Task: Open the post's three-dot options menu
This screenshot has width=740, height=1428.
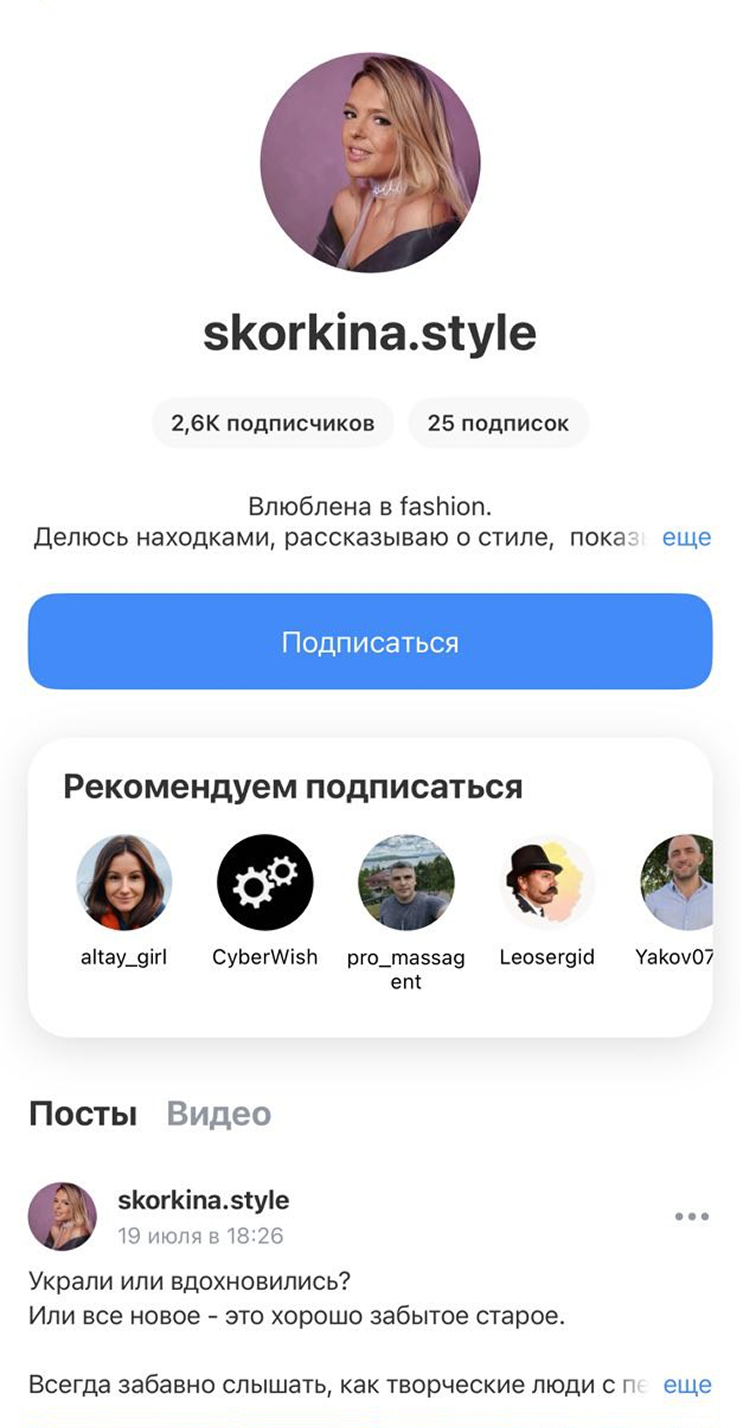Action: pyautogui.click(x=691, y=1217)
